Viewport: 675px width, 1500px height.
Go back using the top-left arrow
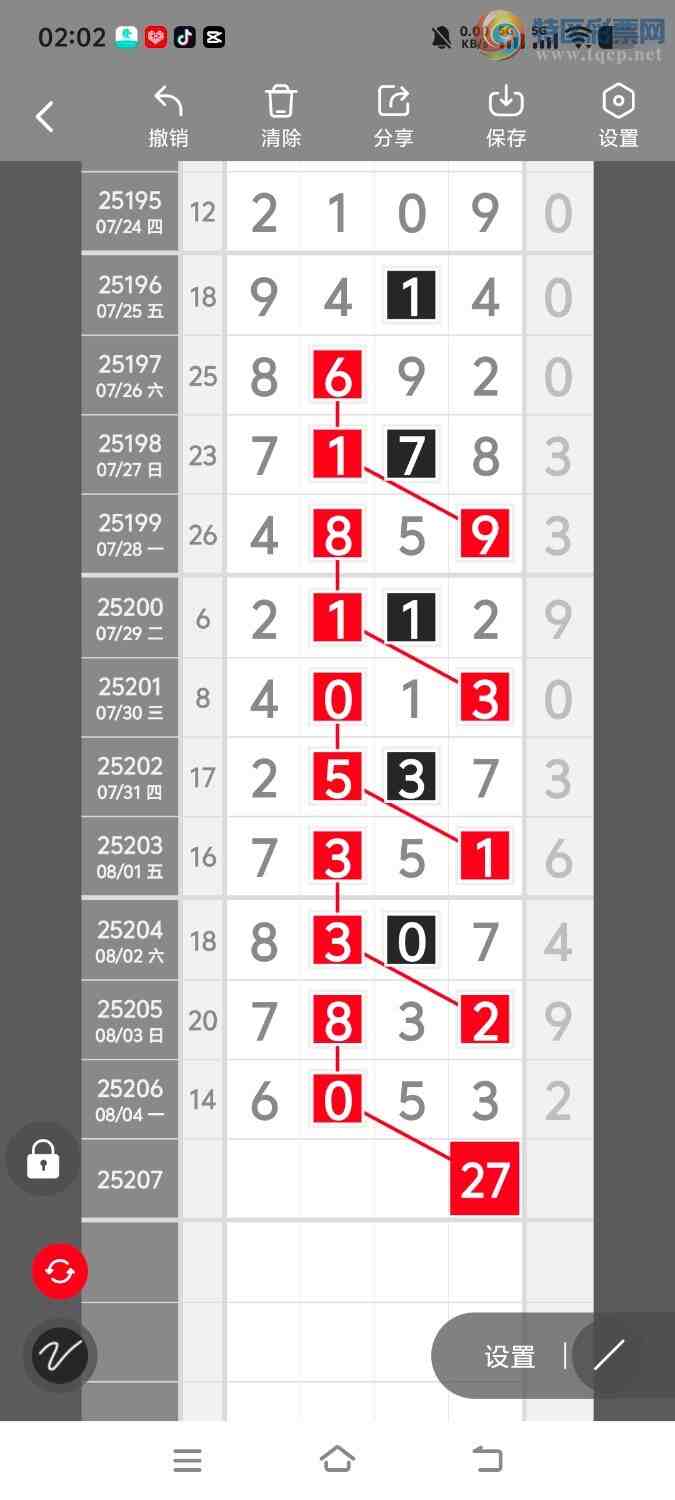45,117
